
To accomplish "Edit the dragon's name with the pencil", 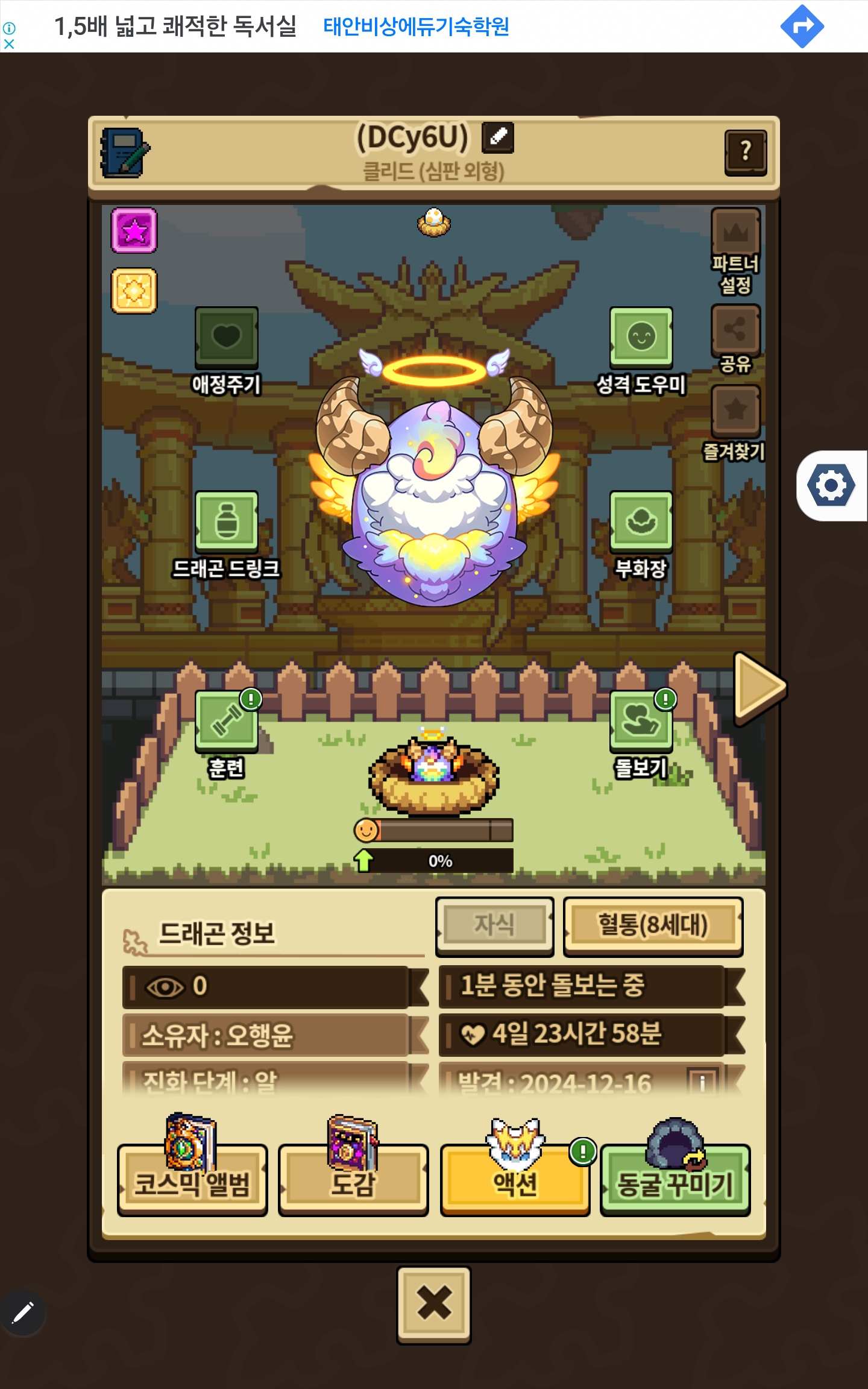I will coord(497,137).
